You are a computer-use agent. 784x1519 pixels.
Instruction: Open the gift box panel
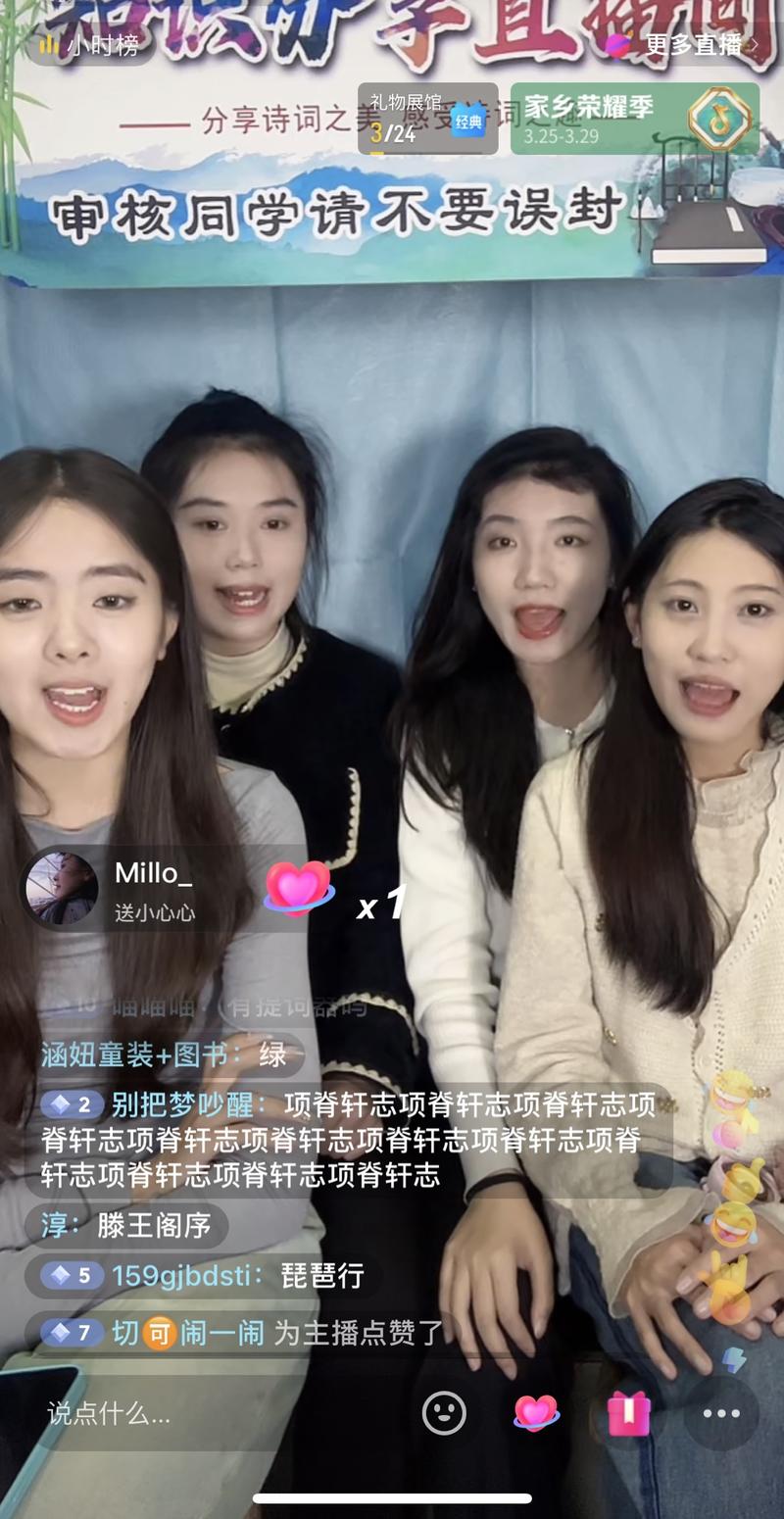coord(628,1412)
